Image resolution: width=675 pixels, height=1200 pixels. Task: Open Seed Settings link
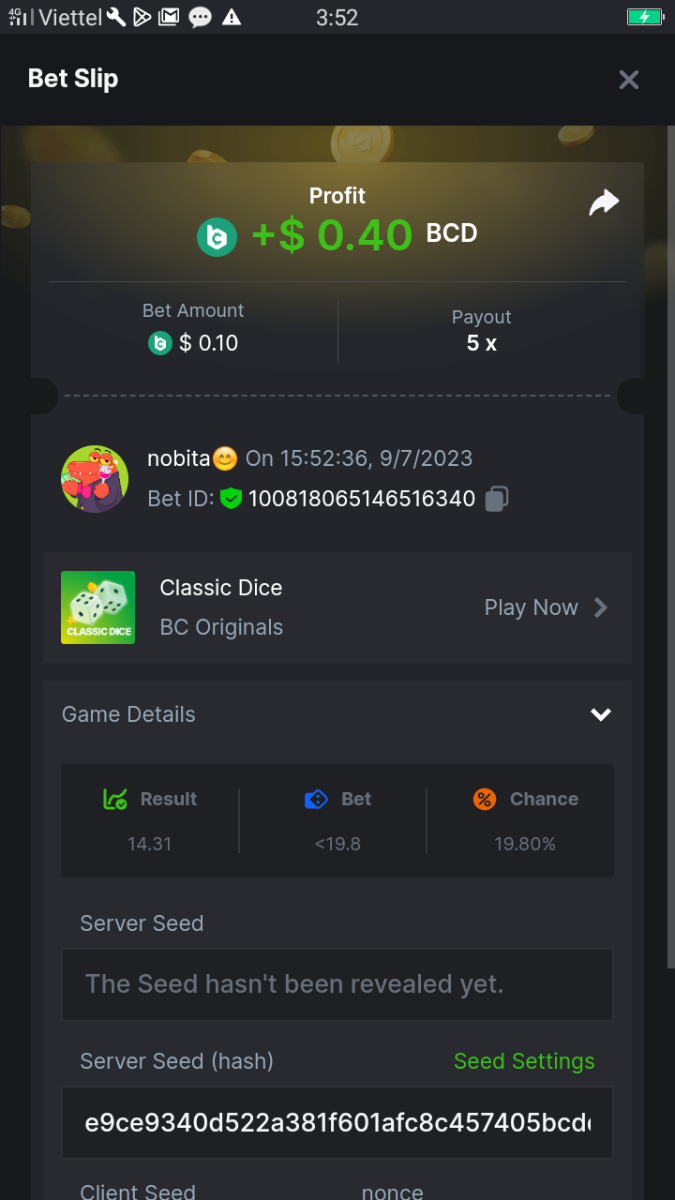click(524, 1061)
